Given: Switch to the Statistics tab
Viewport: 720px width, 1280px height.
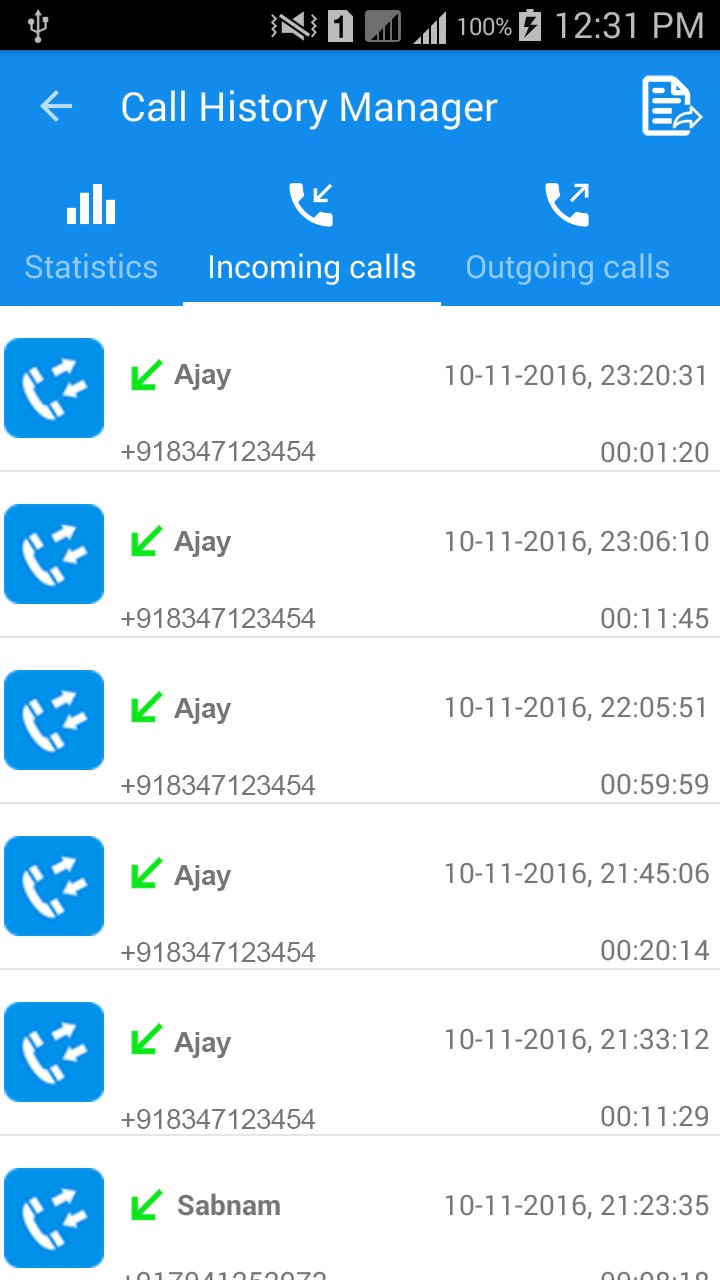Looking at the screenshot, I should (91, 232).
